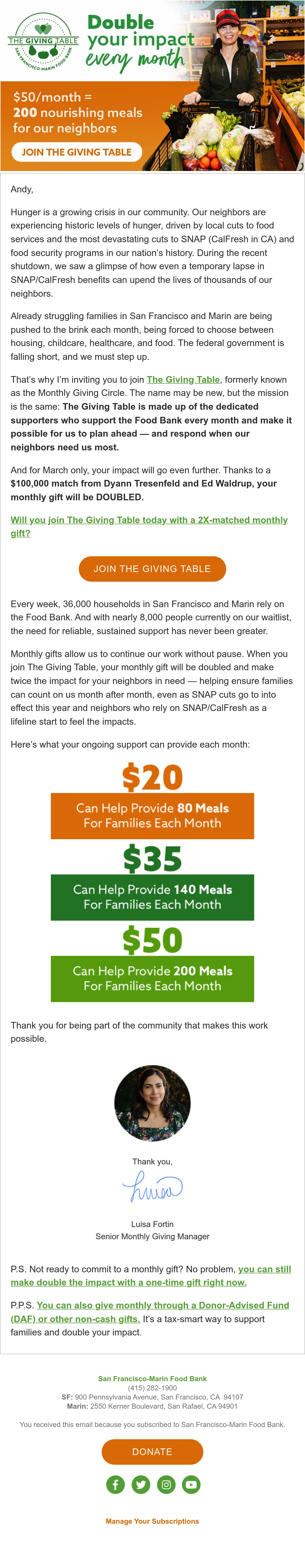Open Manage Your Subscriptions

pos(152,1521)
